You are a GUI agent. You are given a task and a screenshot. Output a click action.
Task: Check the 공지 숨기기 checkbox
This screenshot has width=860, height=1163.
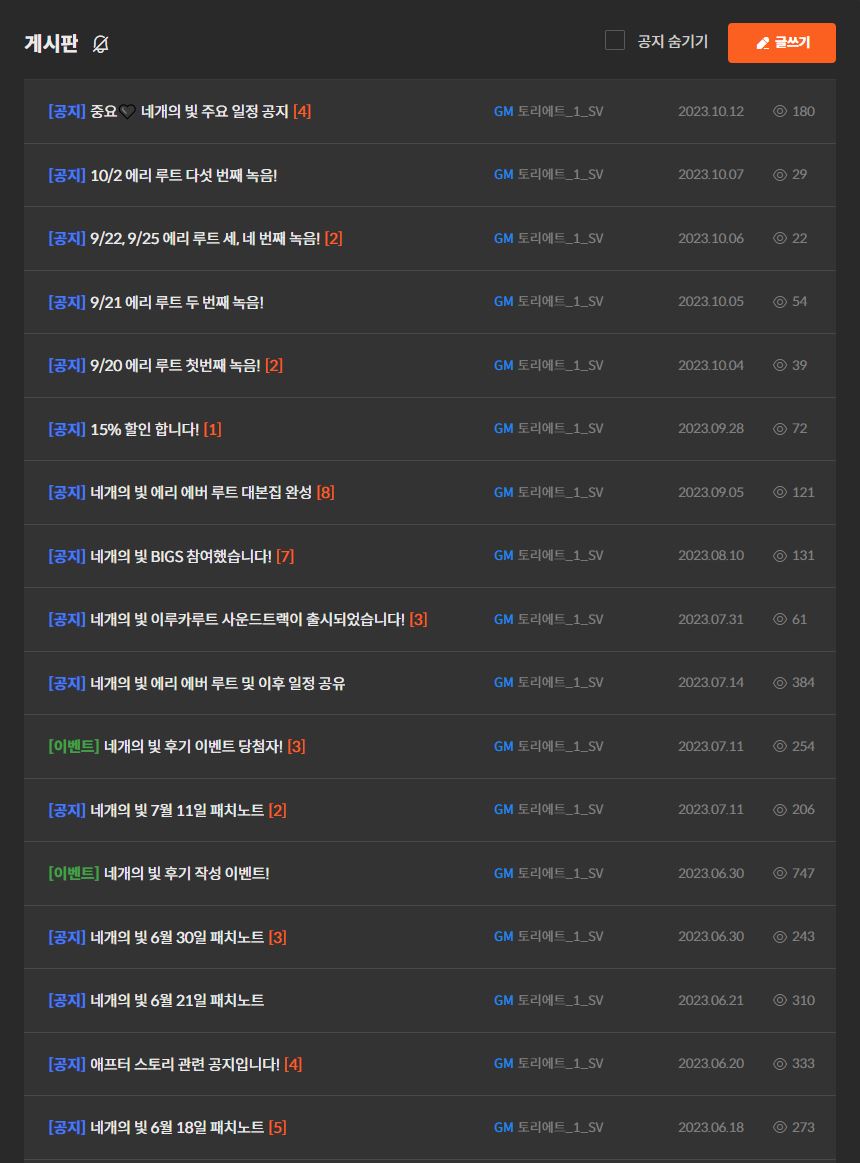(x=615, y=41)
